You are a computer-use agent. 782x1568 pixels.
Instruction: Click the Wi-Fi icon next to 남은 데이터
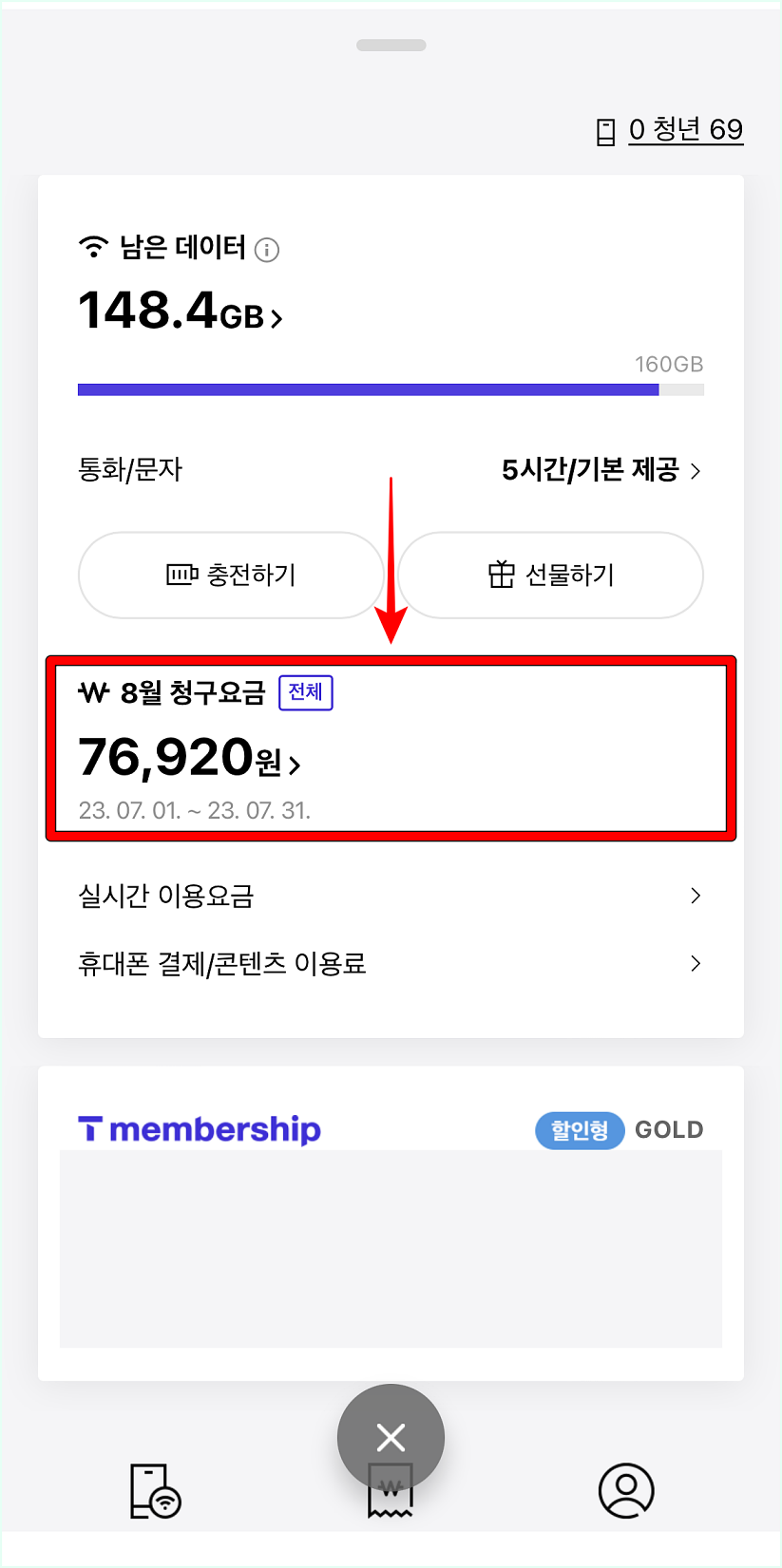tap(90, 249)
